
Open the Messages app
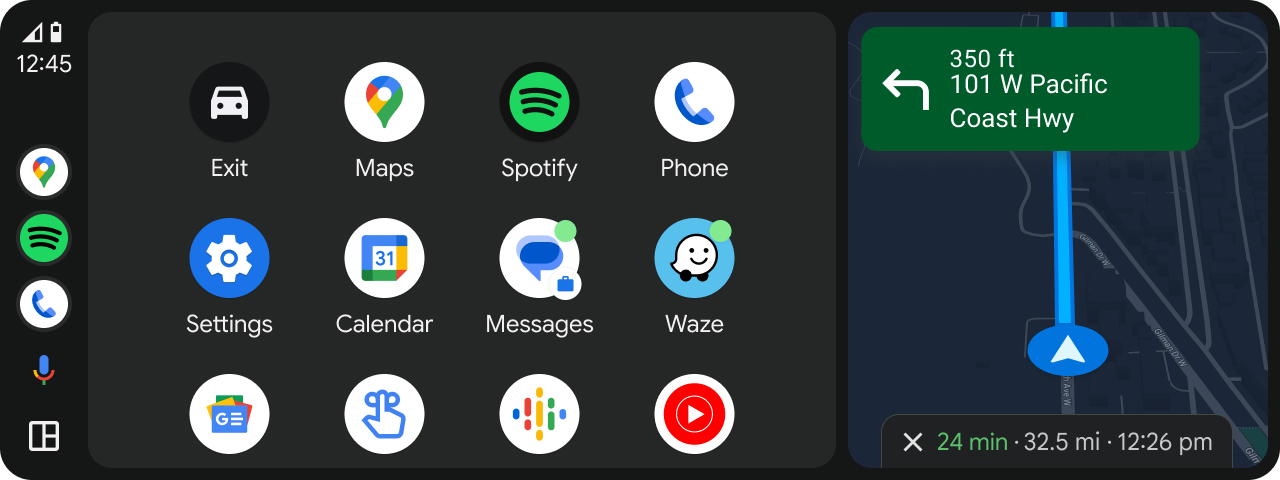539,258
